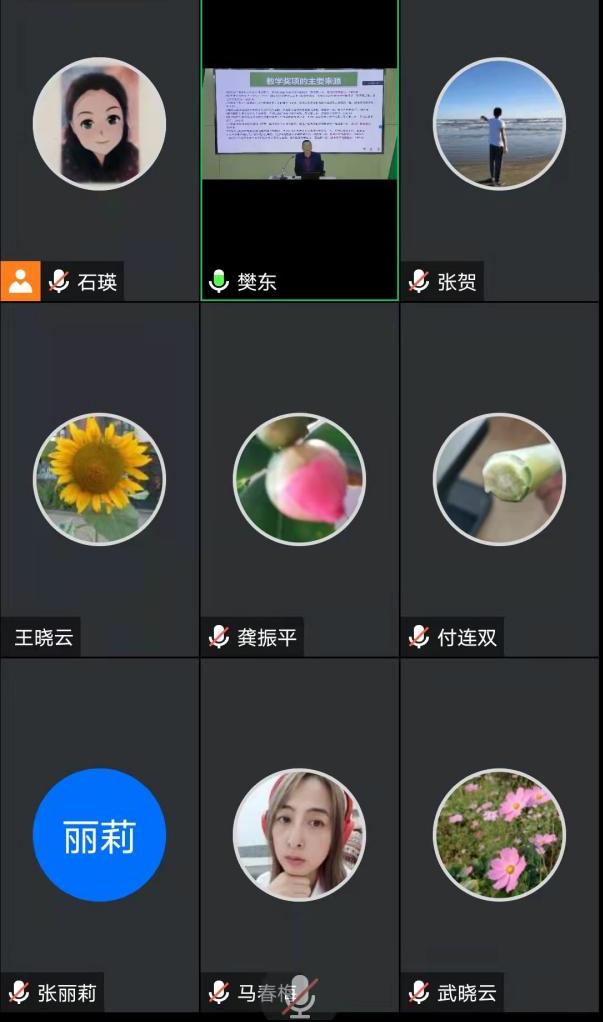The width and height of the screenshot is (603, 1022).
Task: Open 张丽莉's participant tile
Action: 99,834
